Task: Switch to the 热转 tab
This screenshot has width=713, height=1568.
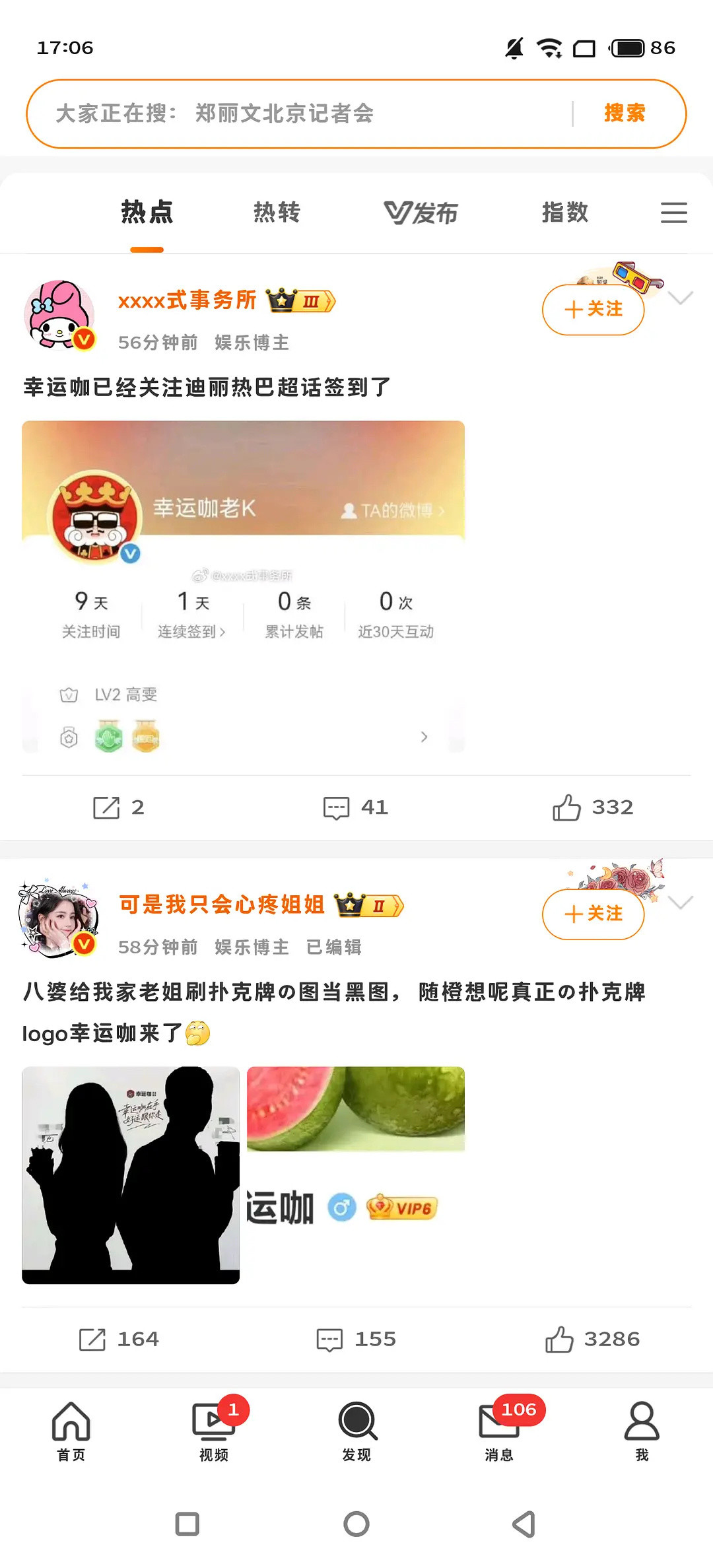Action: (277, 213)
